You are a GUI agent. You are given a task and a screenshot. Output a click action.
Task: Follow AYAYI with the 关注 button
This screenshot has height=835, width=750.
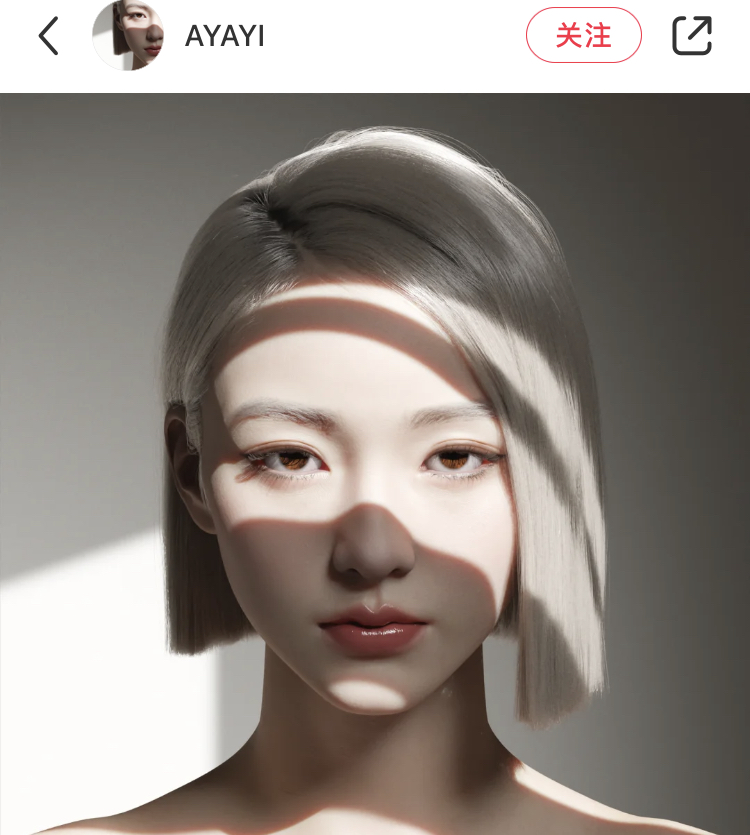pos(584,36)
